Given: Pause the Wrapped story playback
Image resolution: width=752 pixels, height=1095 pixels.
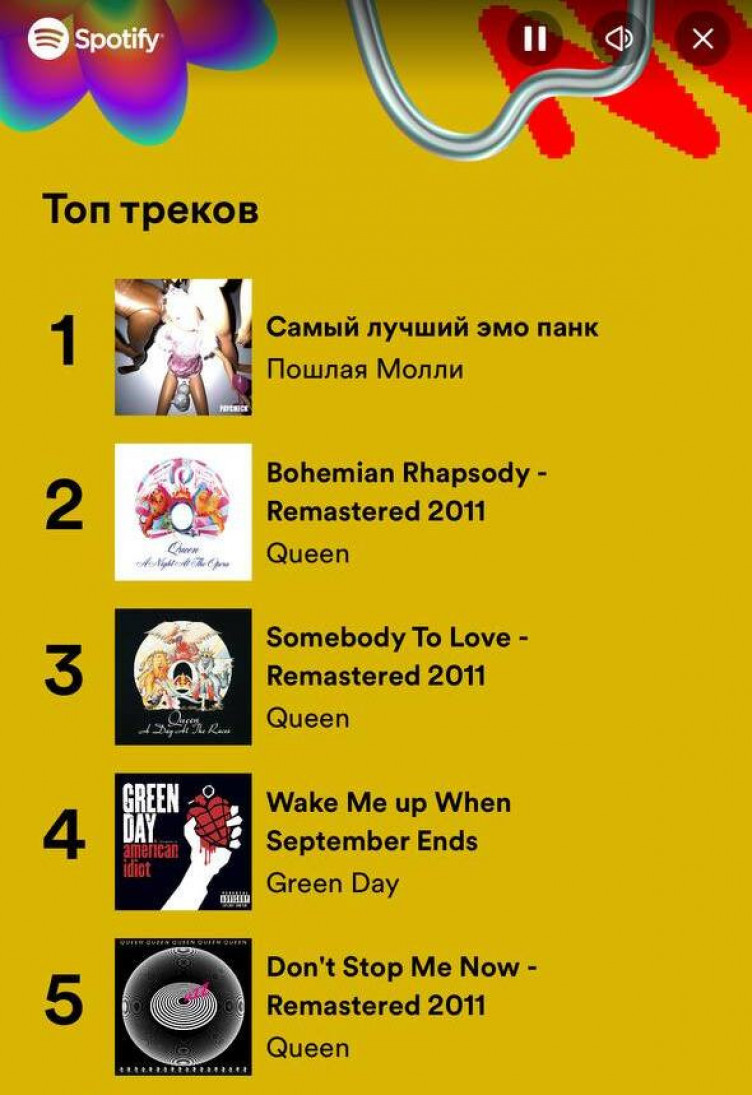Looking at the screenshot, I should click(x=535, y=39).
